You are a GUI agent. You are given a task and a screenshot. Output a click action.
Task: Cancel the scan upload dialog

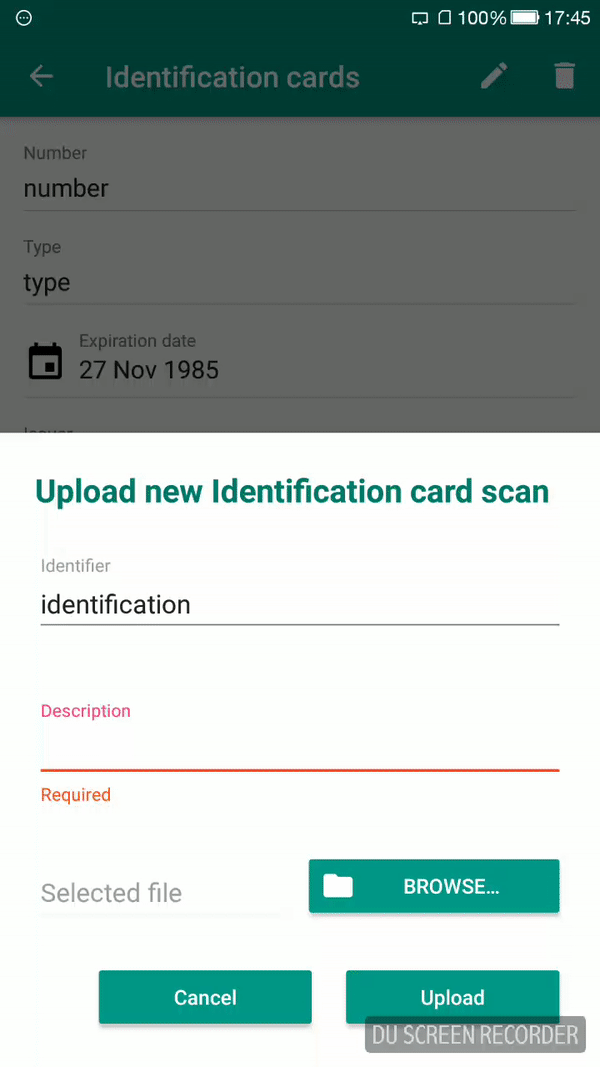pos(205,997)
